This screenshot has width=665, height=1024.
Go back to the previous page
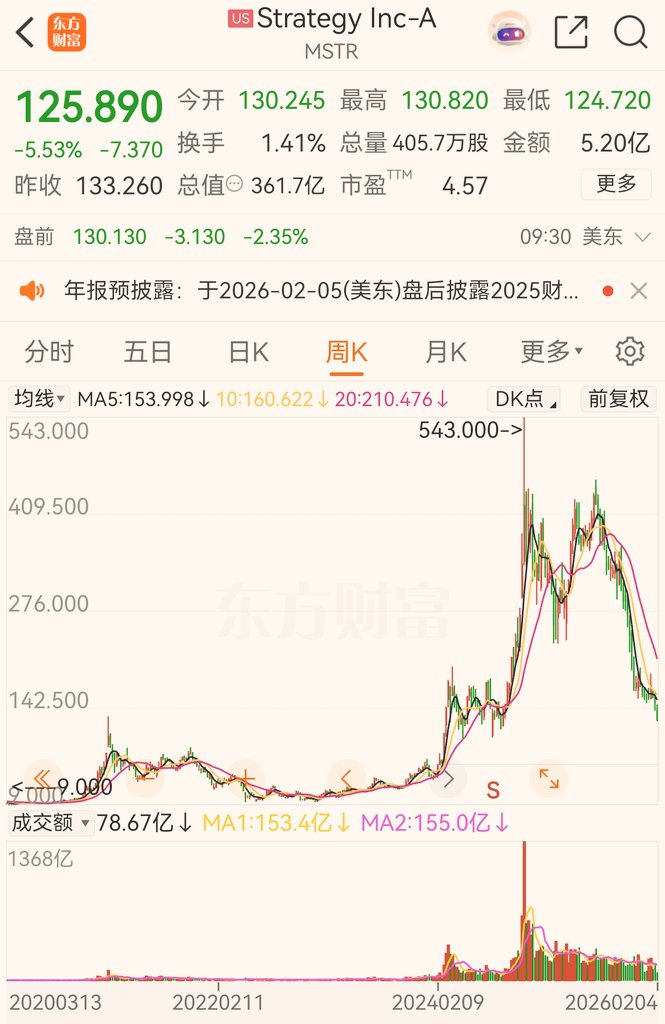pyautogui.click(x=25, y=32)
